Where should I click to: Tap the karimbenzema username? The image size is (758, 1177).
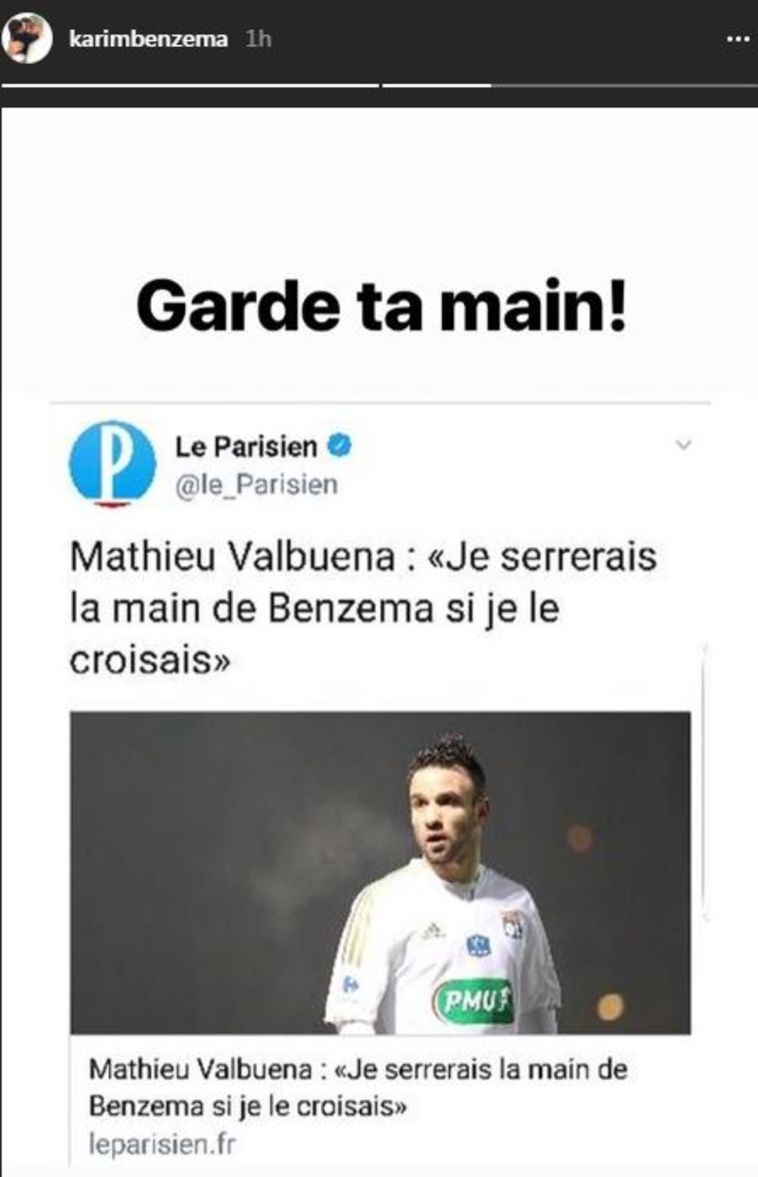click(x=148, y=40)
